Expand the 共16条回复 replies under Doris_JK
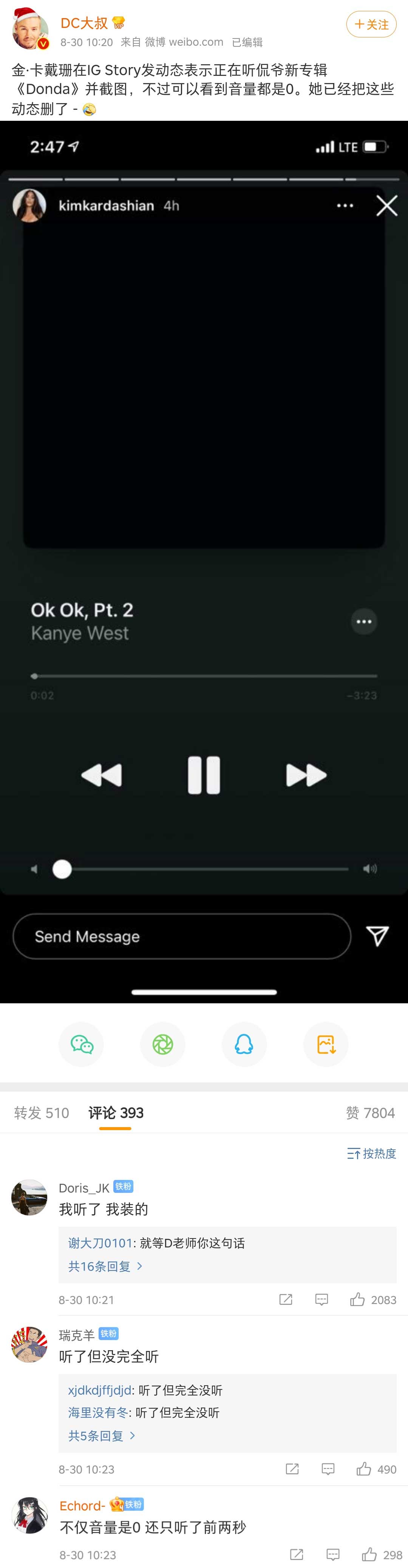 [105, 1266]
